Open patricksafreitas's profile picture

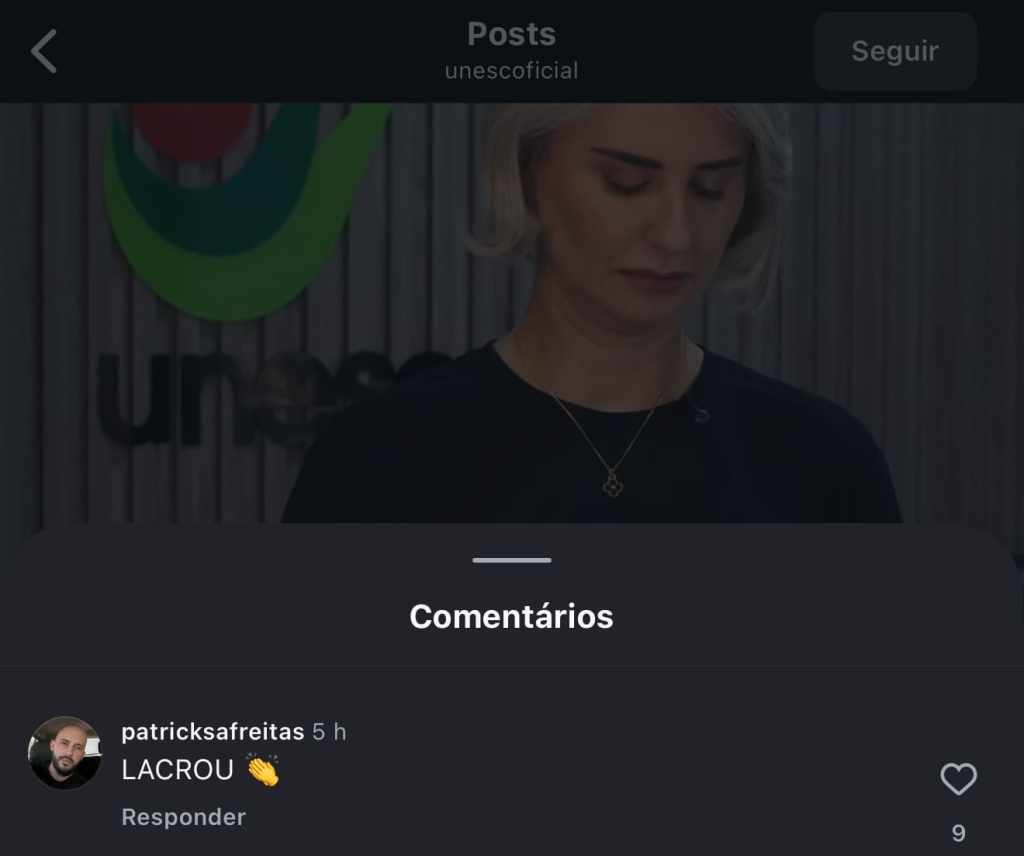64,753
